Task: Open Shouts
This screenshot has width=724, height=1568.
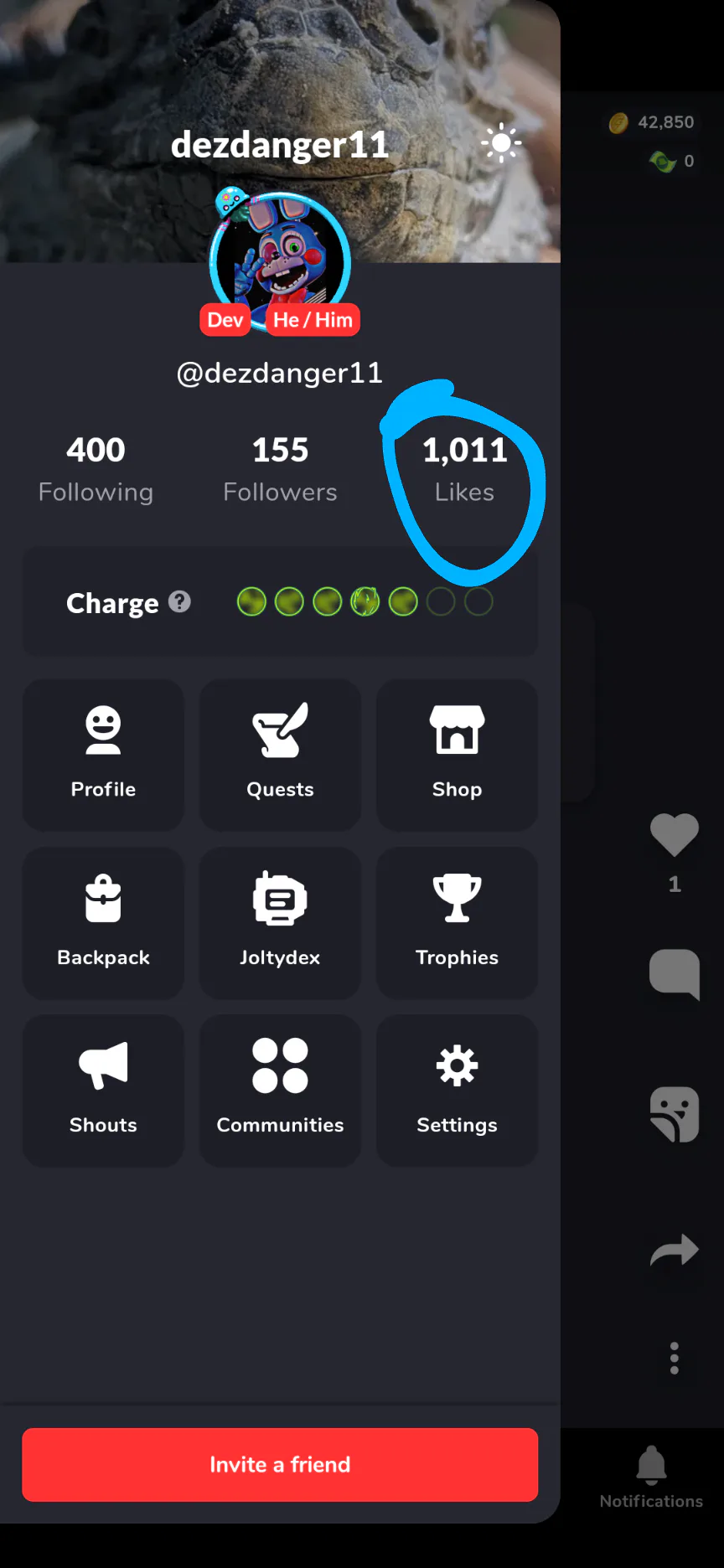Action: click(x=103, y=1089)
